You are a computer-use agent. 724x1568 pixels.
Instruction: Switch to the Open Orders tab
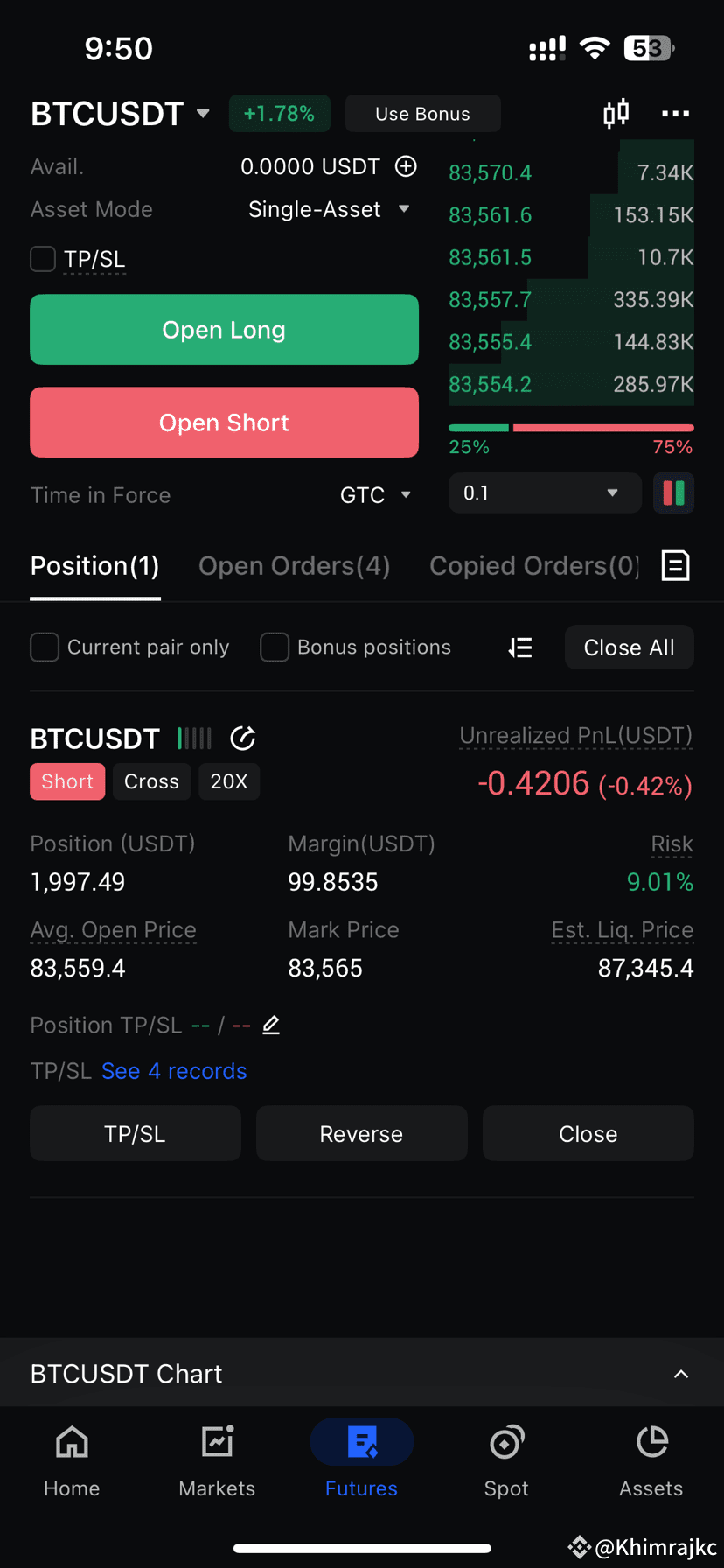click(294, 565)
